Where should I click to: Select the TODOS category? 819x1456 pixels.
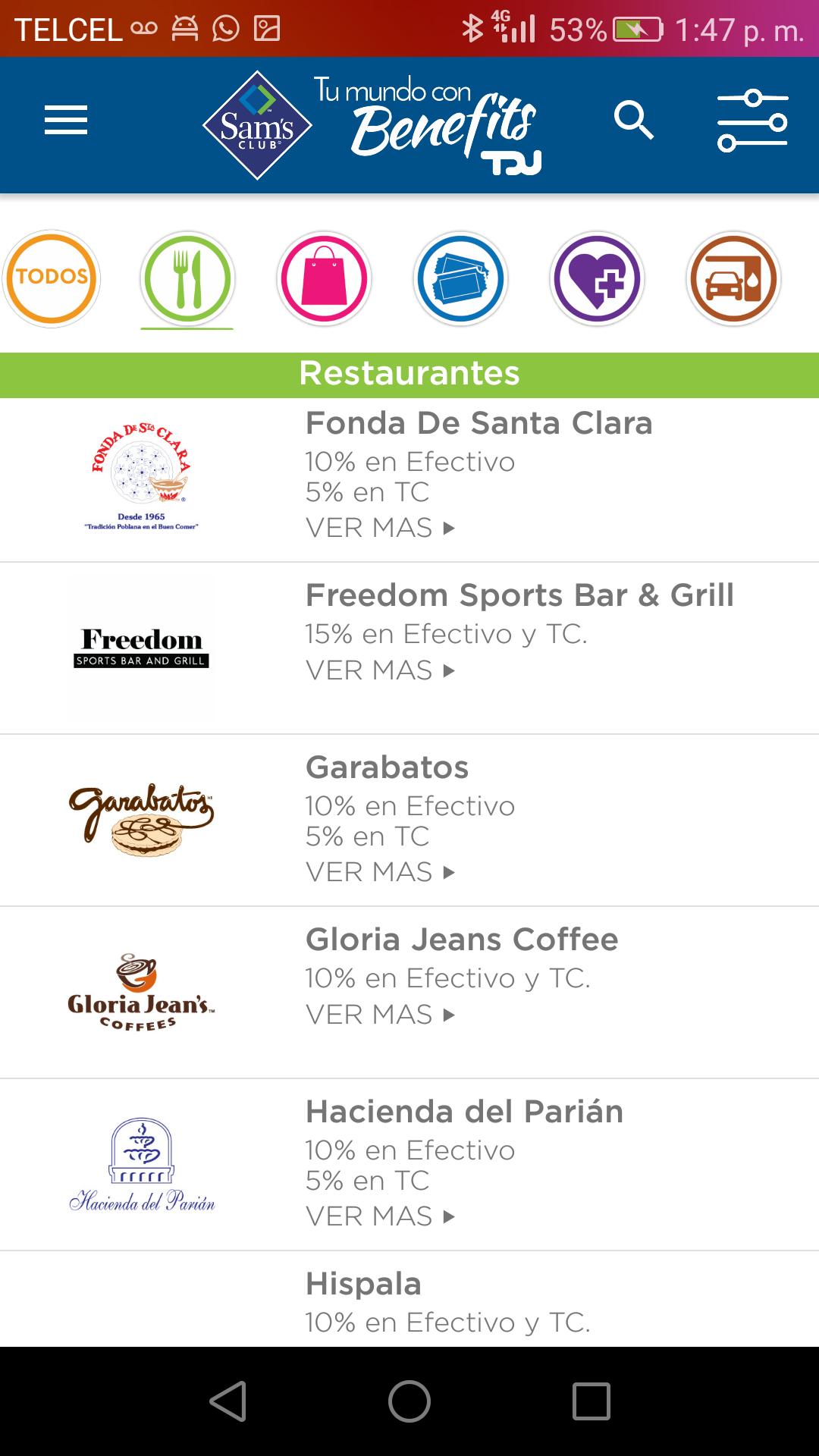tap(52, 278)
